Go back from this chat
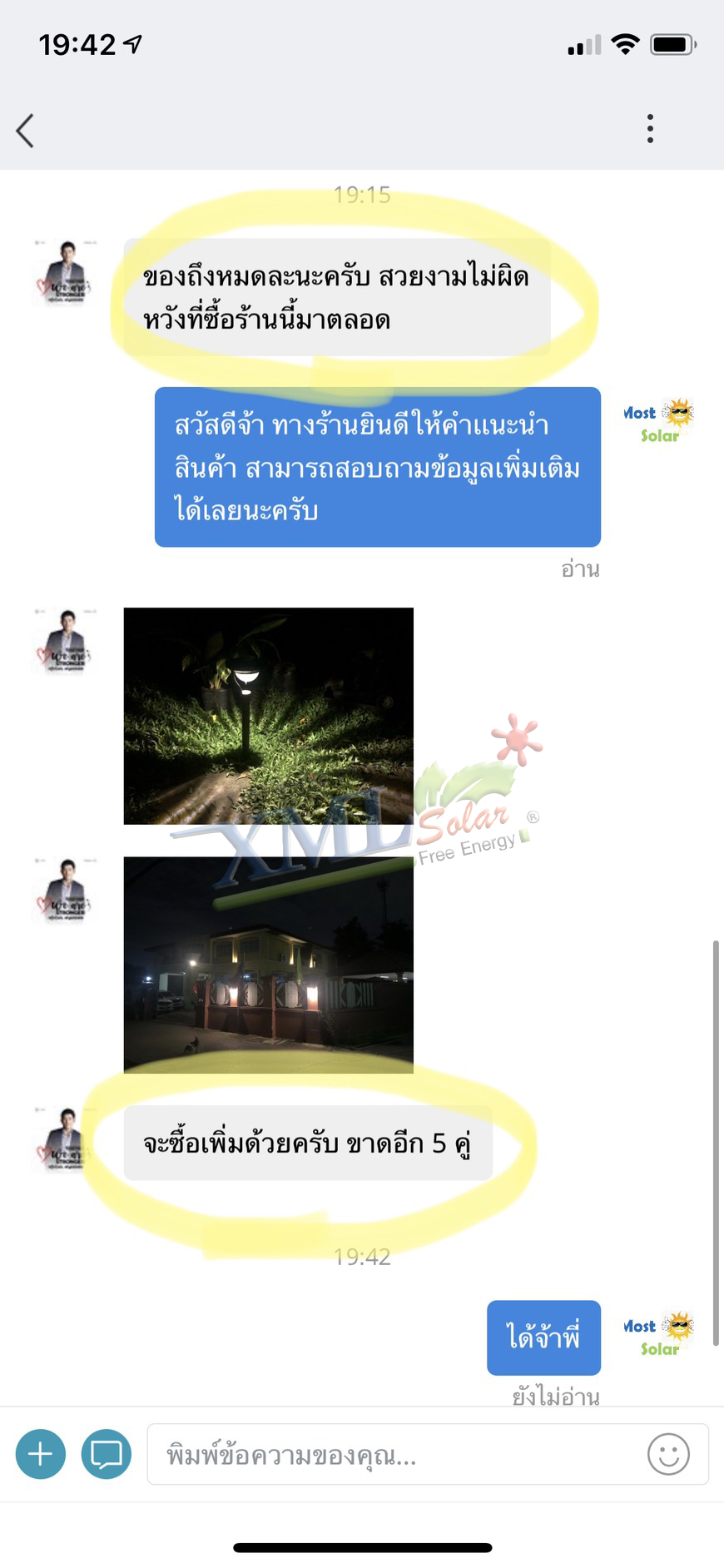 click(x=26, y=131)
